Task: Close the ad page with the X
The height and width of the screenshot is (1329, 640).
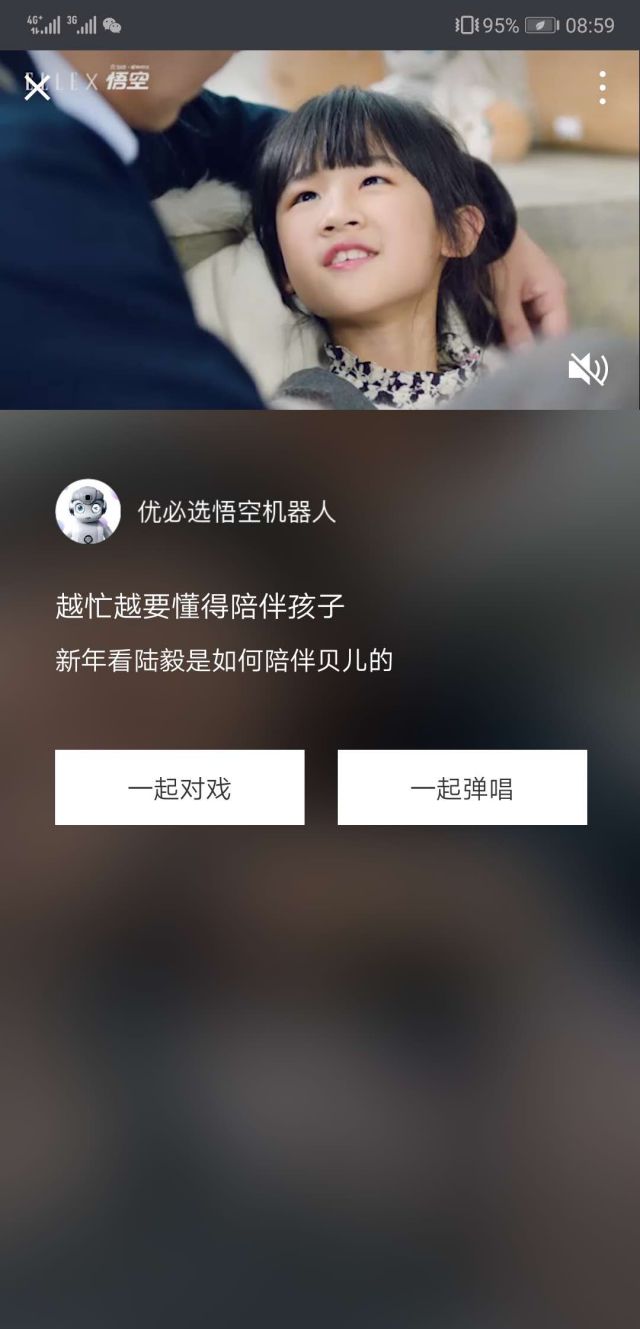Action: click(x=37, y=87)
